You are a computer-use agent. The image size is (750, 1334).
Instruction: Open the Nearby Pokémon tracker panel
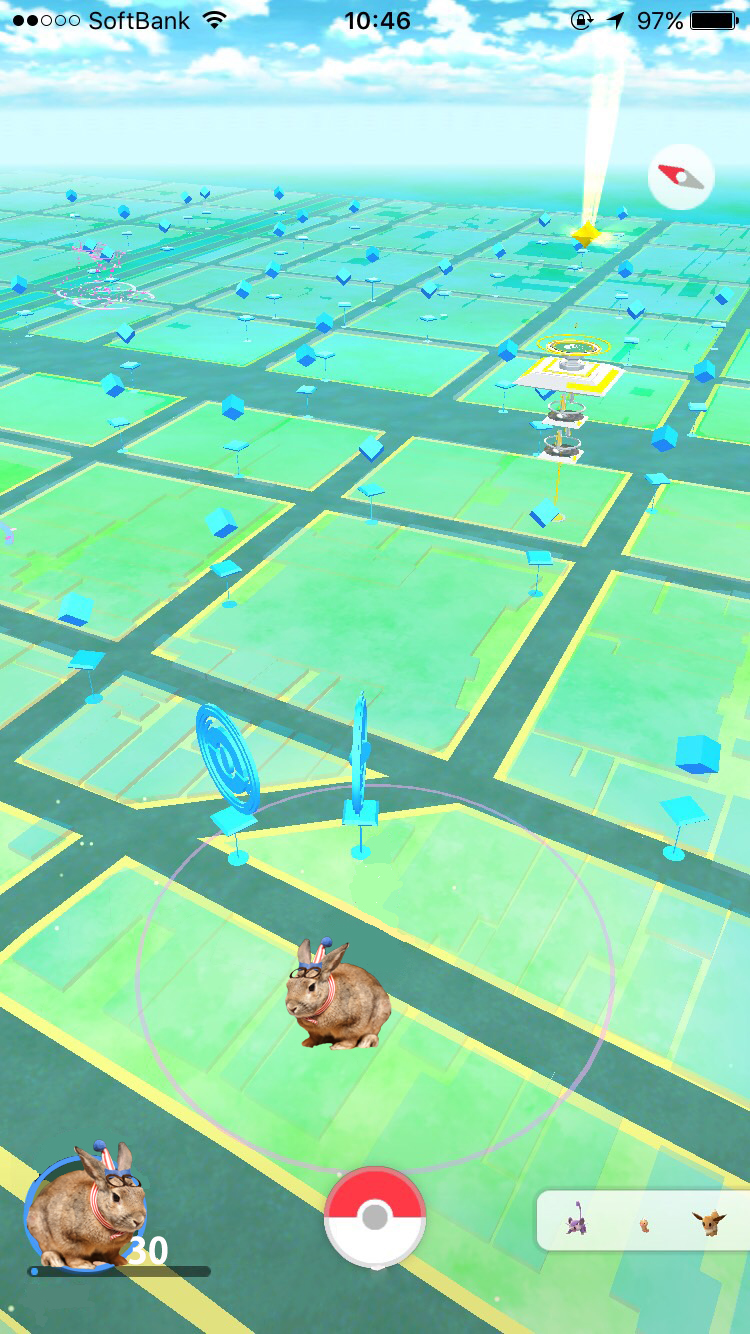point(645,1221)
